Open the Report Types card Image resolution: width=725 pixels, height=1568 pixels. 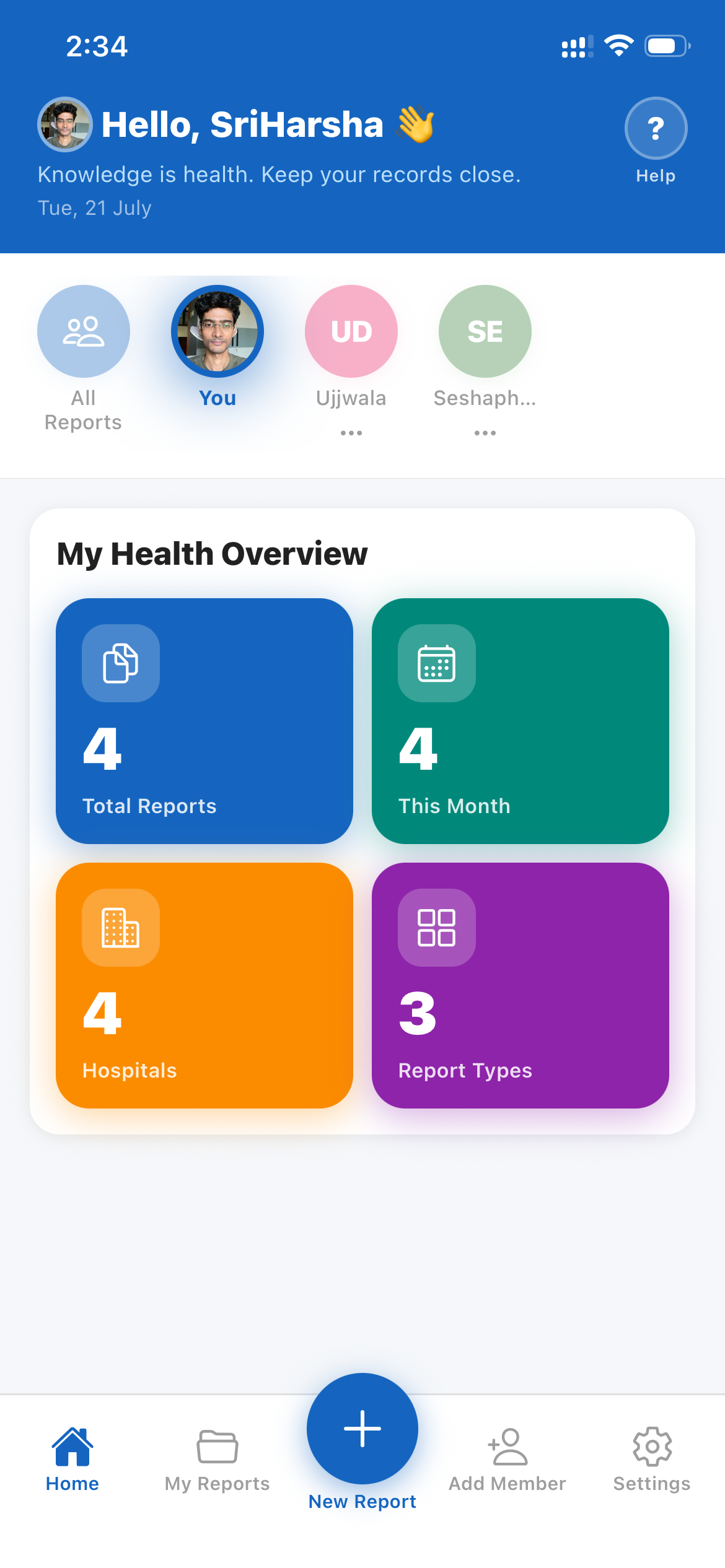pos(521,985)
